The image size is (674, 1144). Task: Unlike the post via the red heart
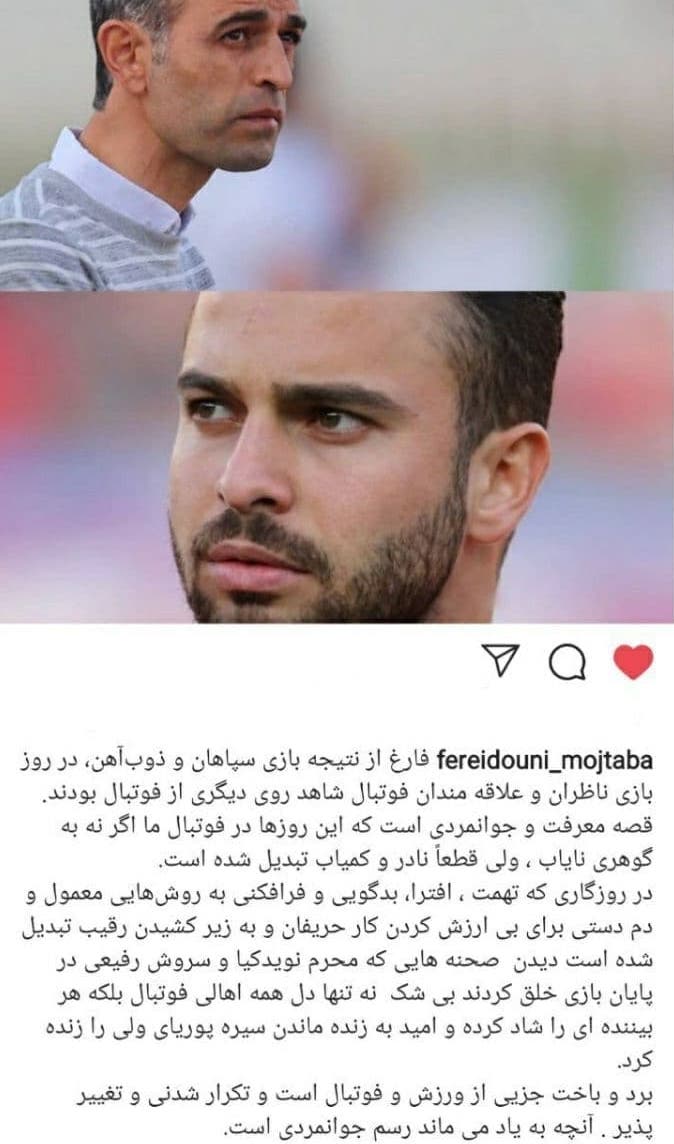pos(633,662)
